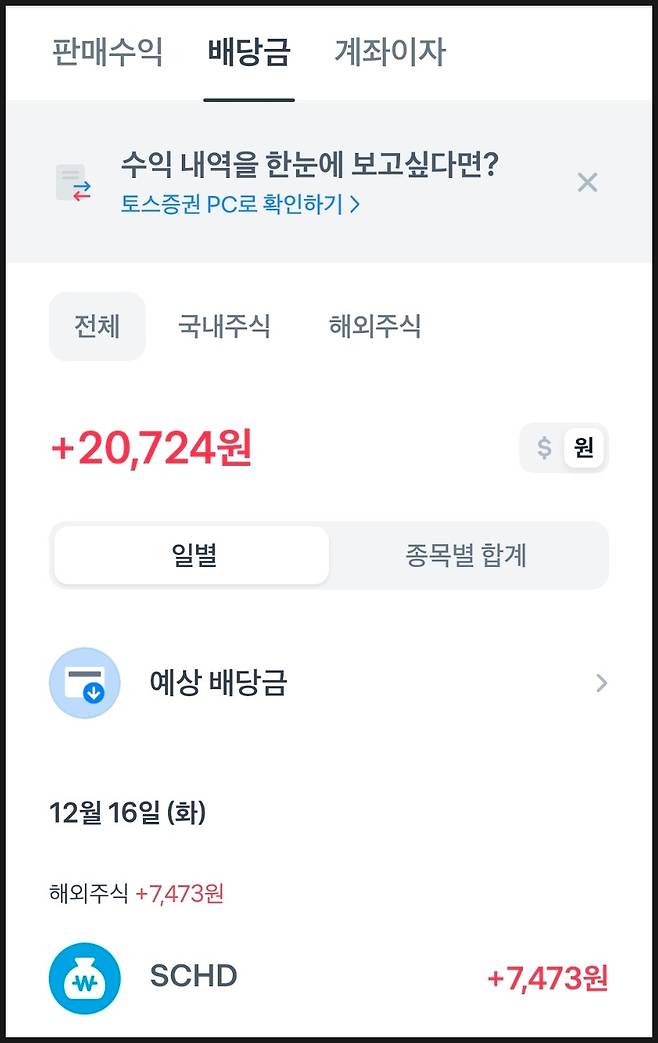Screen dimensions: 658x1043
Task: Switch to 종목별 합계 view
Action: (466, 555)
